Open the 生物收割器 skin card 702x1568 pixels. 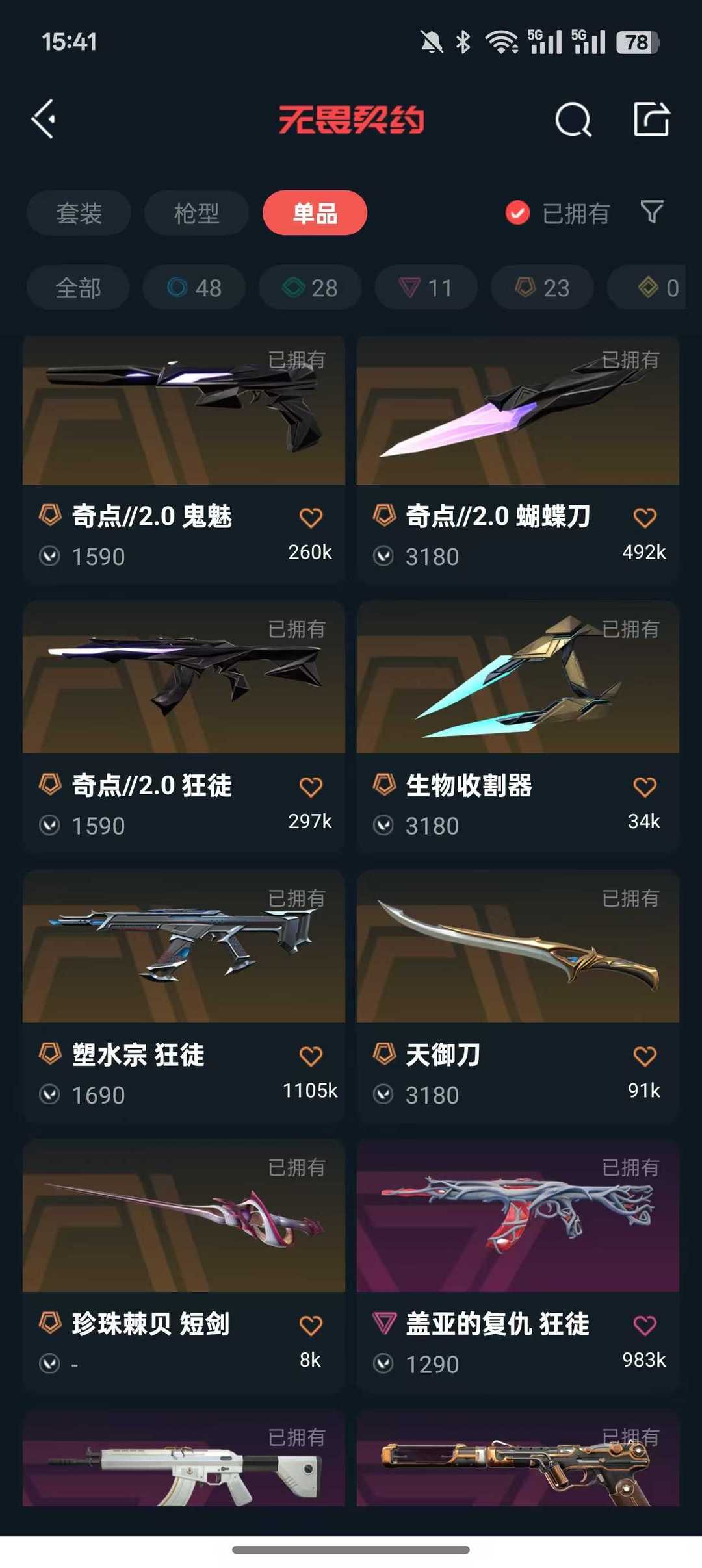[x=518, y=727]
